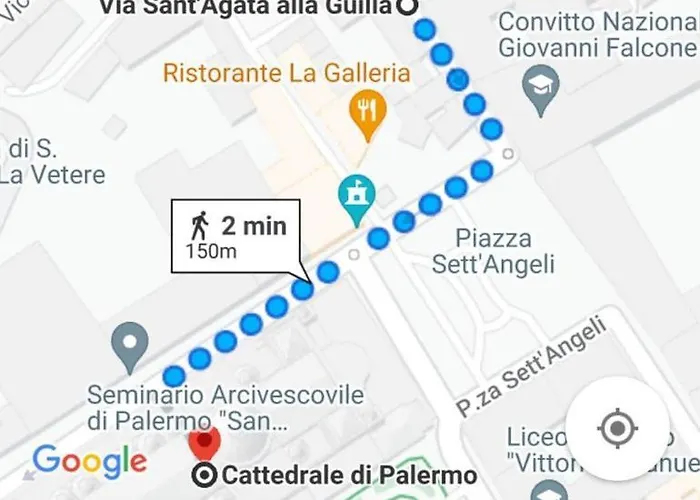Screen dimensions: 700x500
Task: Tap the teal landmark pin near Piazza Sett'Angeli
Action: [x=356, y=195]
